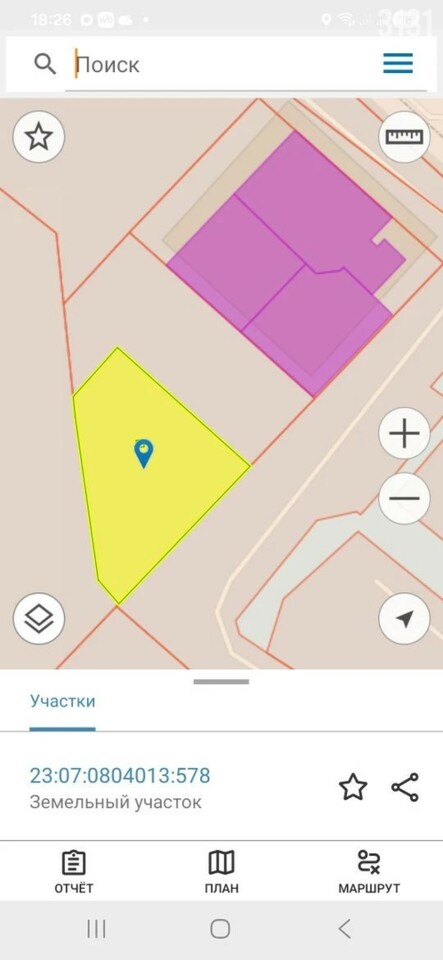Zoom out with the minus button
The width and height of the screenshot is (443, 960).
click(x=404, y=498)
